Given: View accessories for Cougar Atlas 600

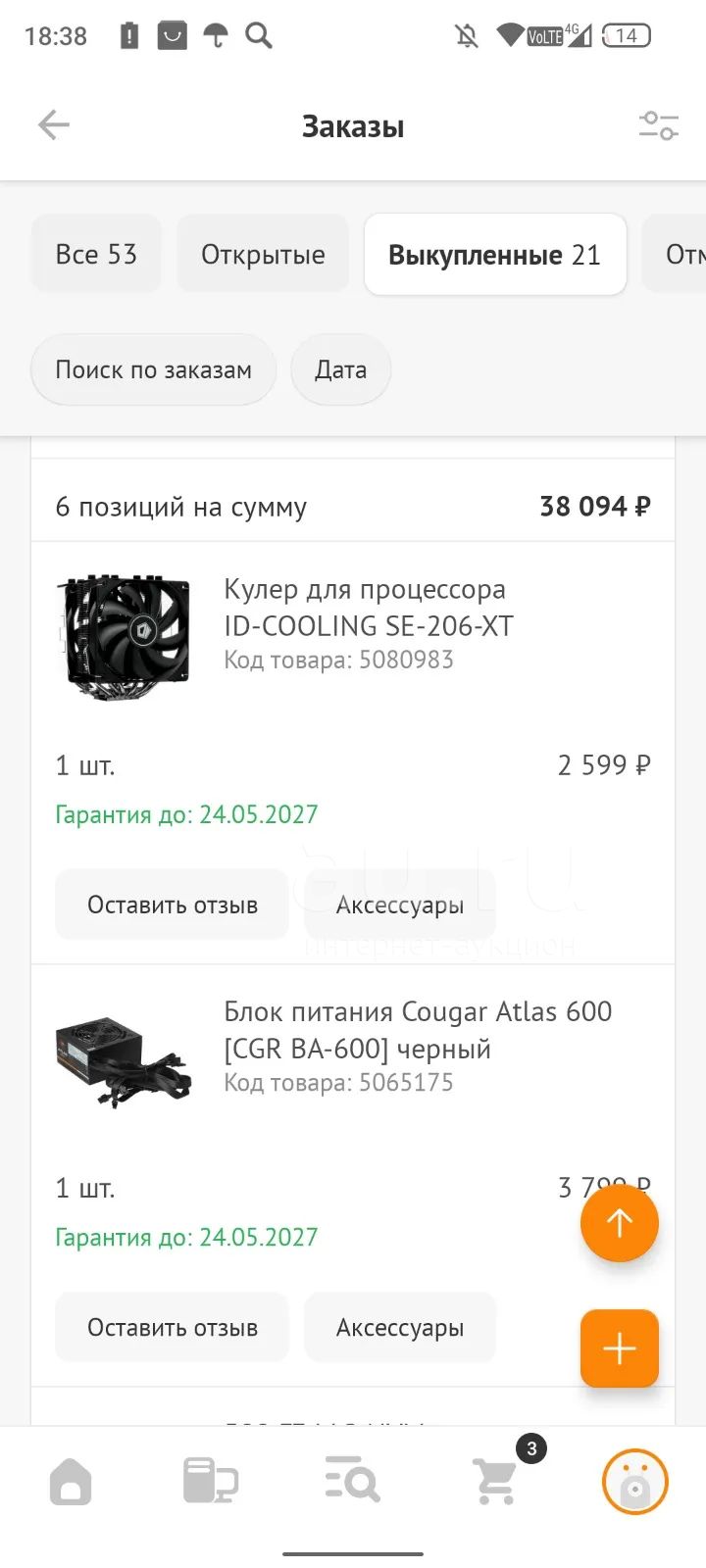Looking at the screenshot, I should point(400,1328).
